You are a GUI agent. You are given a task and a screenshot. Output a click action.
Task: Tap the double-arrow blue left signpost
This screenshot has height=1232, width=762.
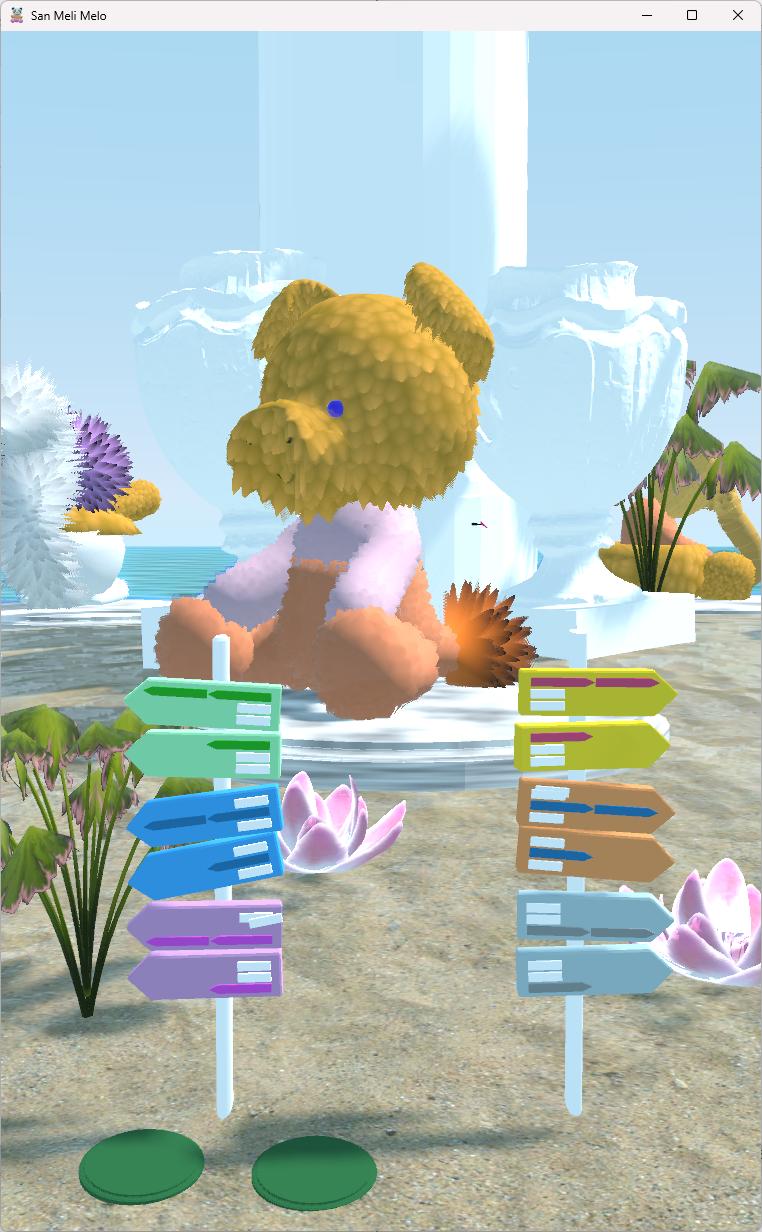(x=207, y=815)
